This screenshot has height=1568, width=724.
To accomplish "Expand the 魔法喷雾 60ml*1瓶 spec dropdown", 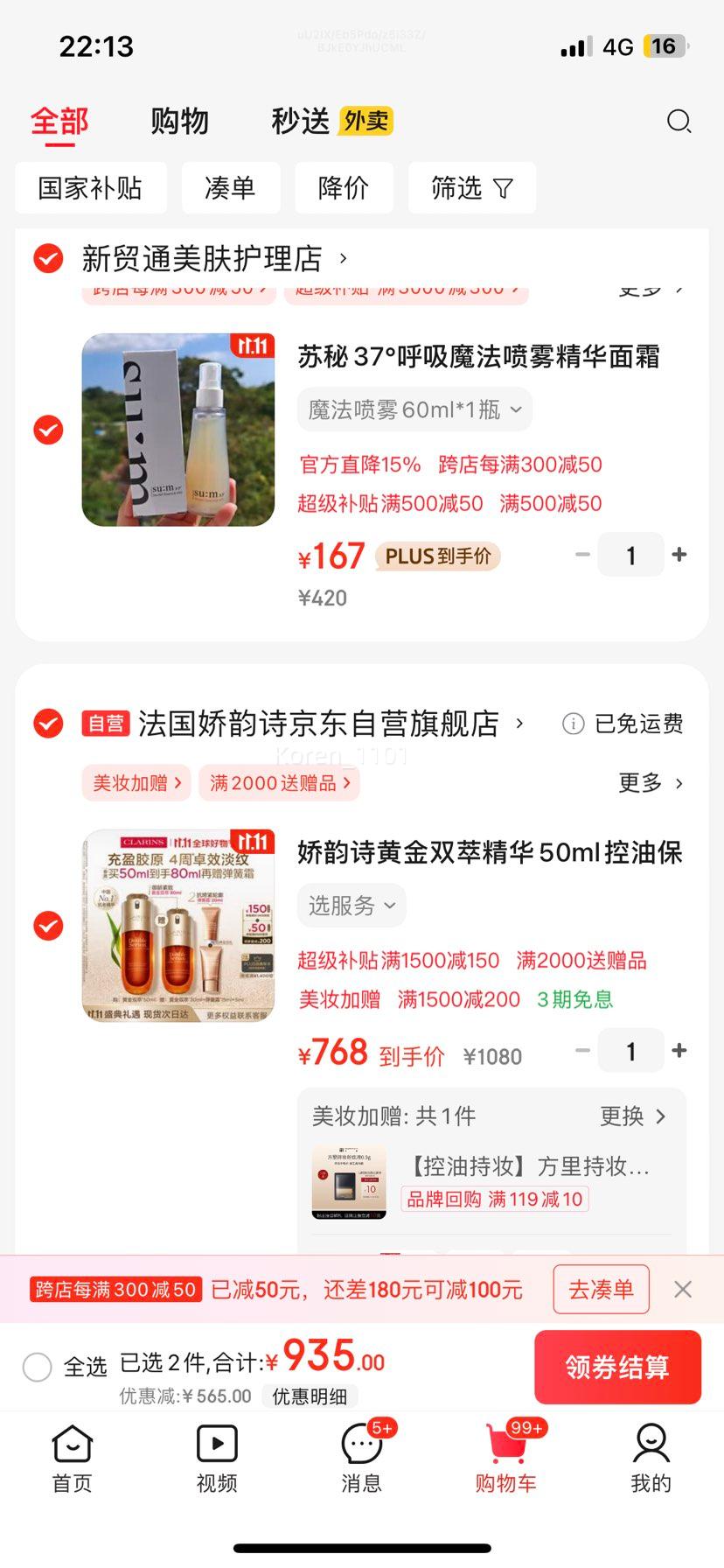I will click(x=414, y=409).
